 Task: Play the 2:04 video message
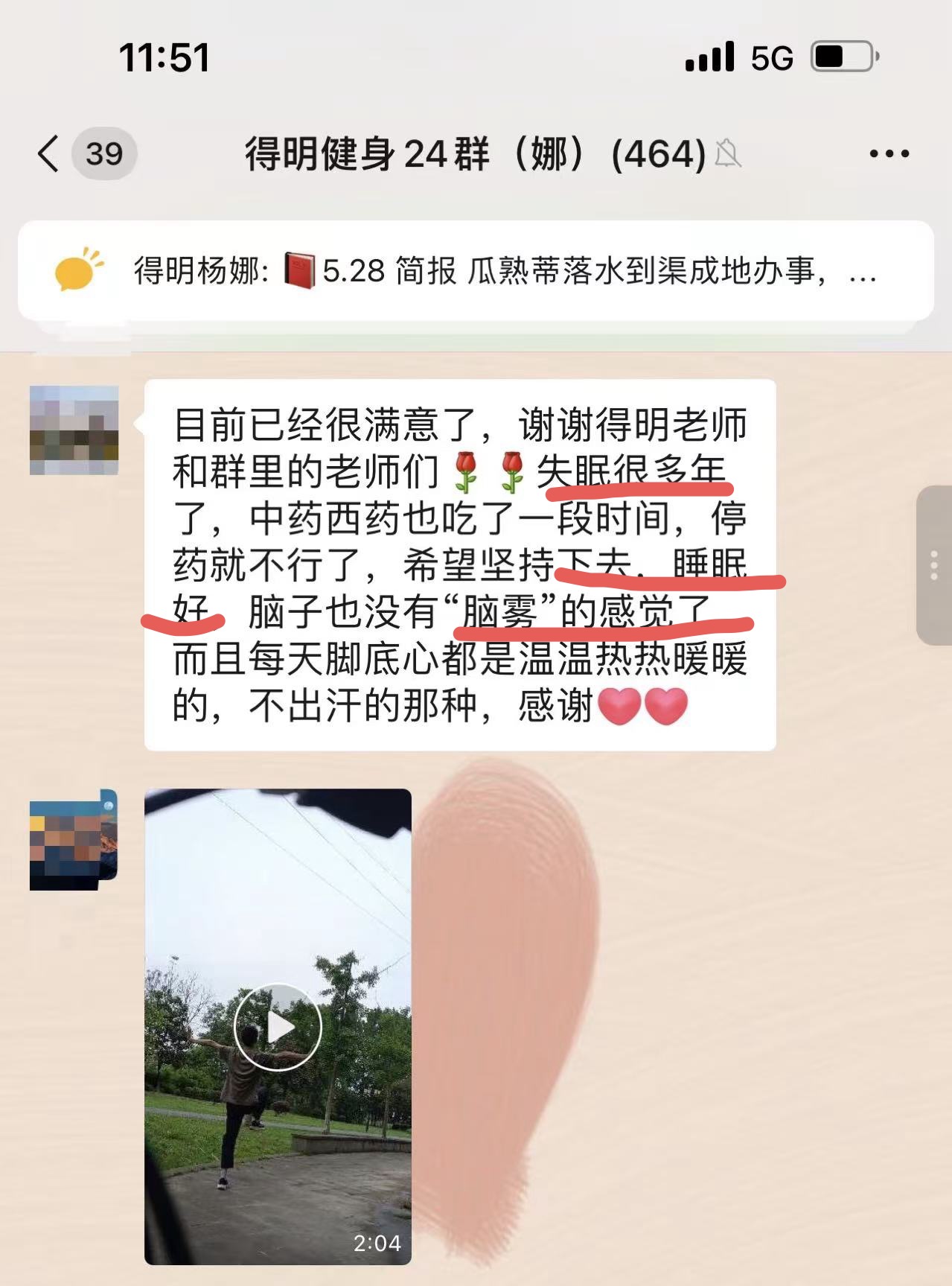278,1026
